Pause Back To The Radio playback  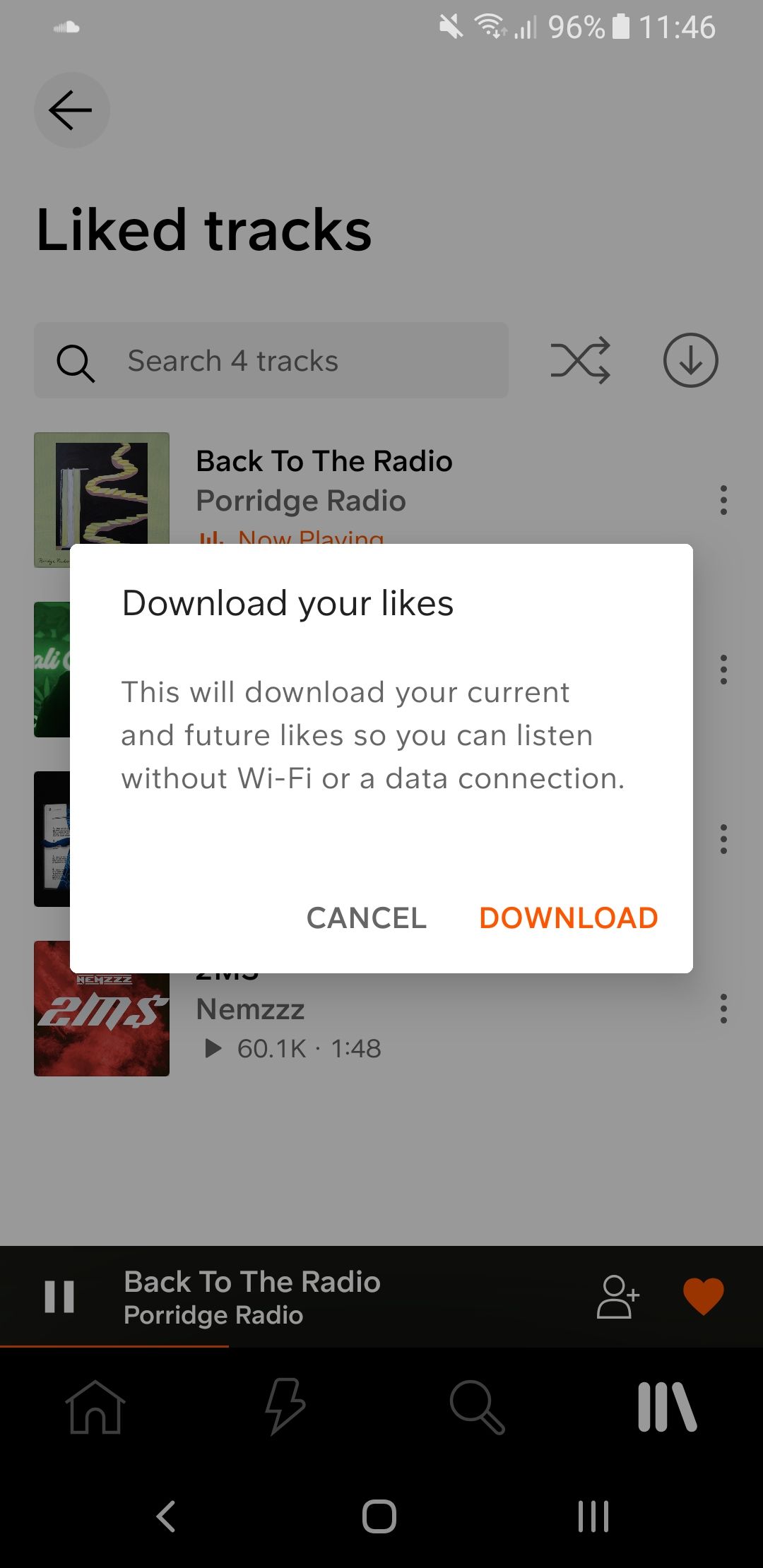coord(60,1297)
